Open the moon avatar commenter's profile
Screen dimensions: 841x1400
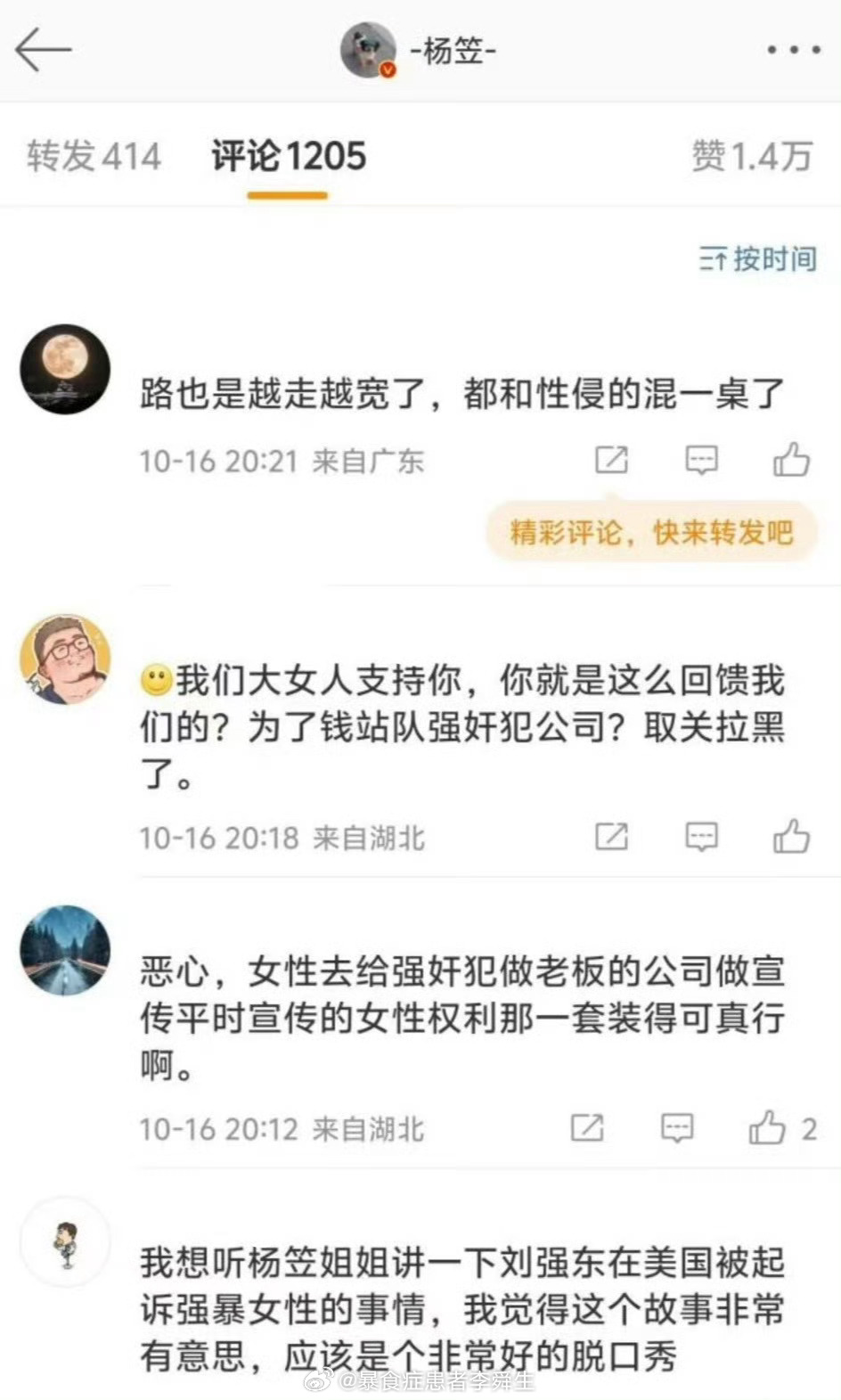[x=65, y=369]
